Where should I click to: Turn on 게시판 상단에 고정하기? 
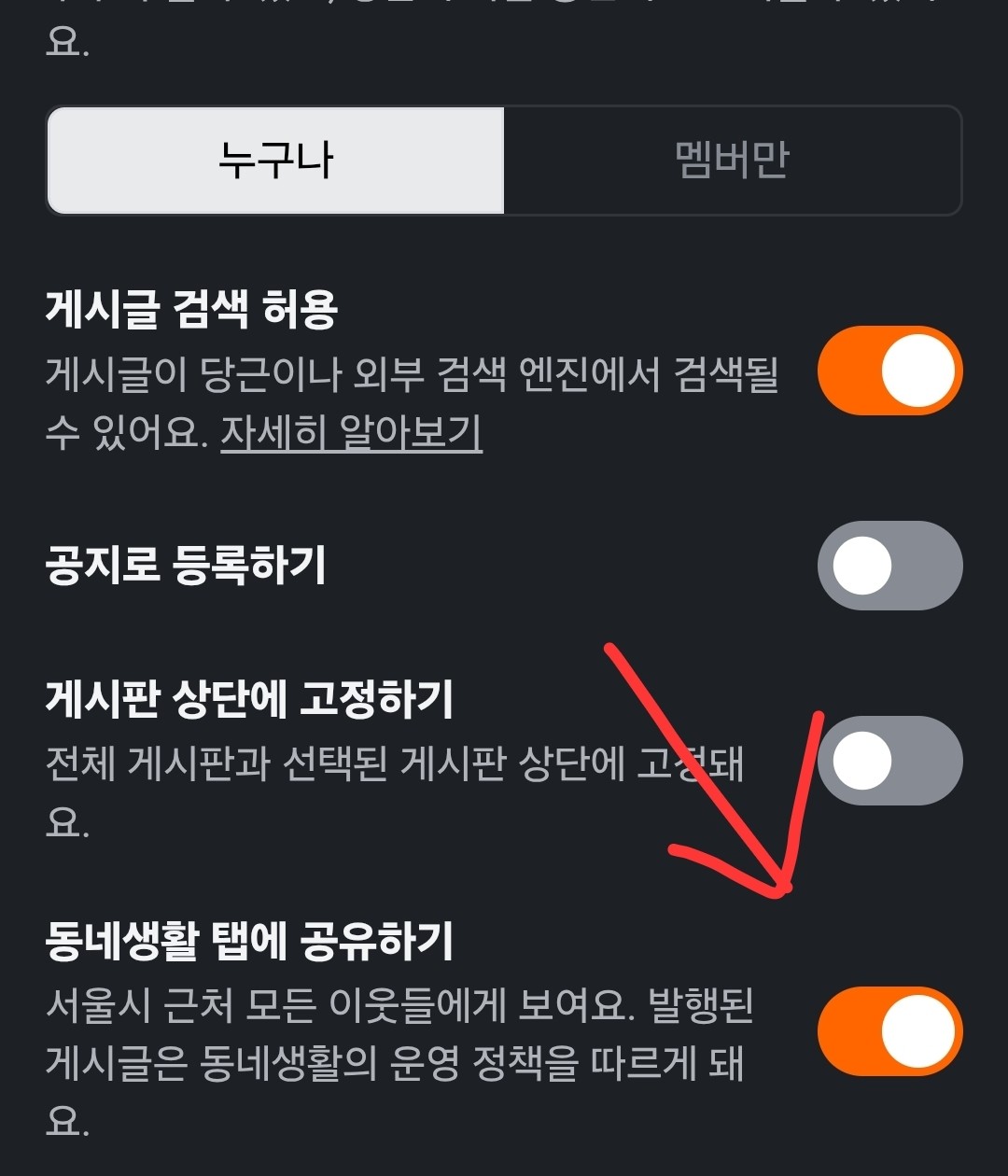889,760
